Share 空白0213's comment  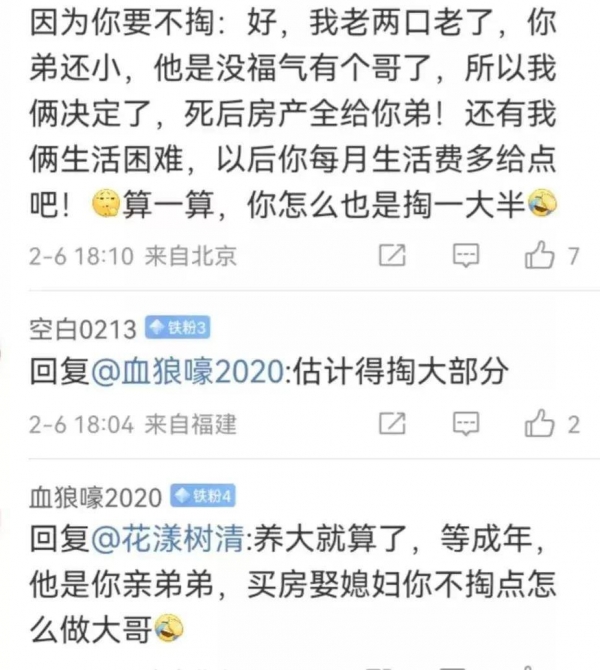tap(393, 423)
